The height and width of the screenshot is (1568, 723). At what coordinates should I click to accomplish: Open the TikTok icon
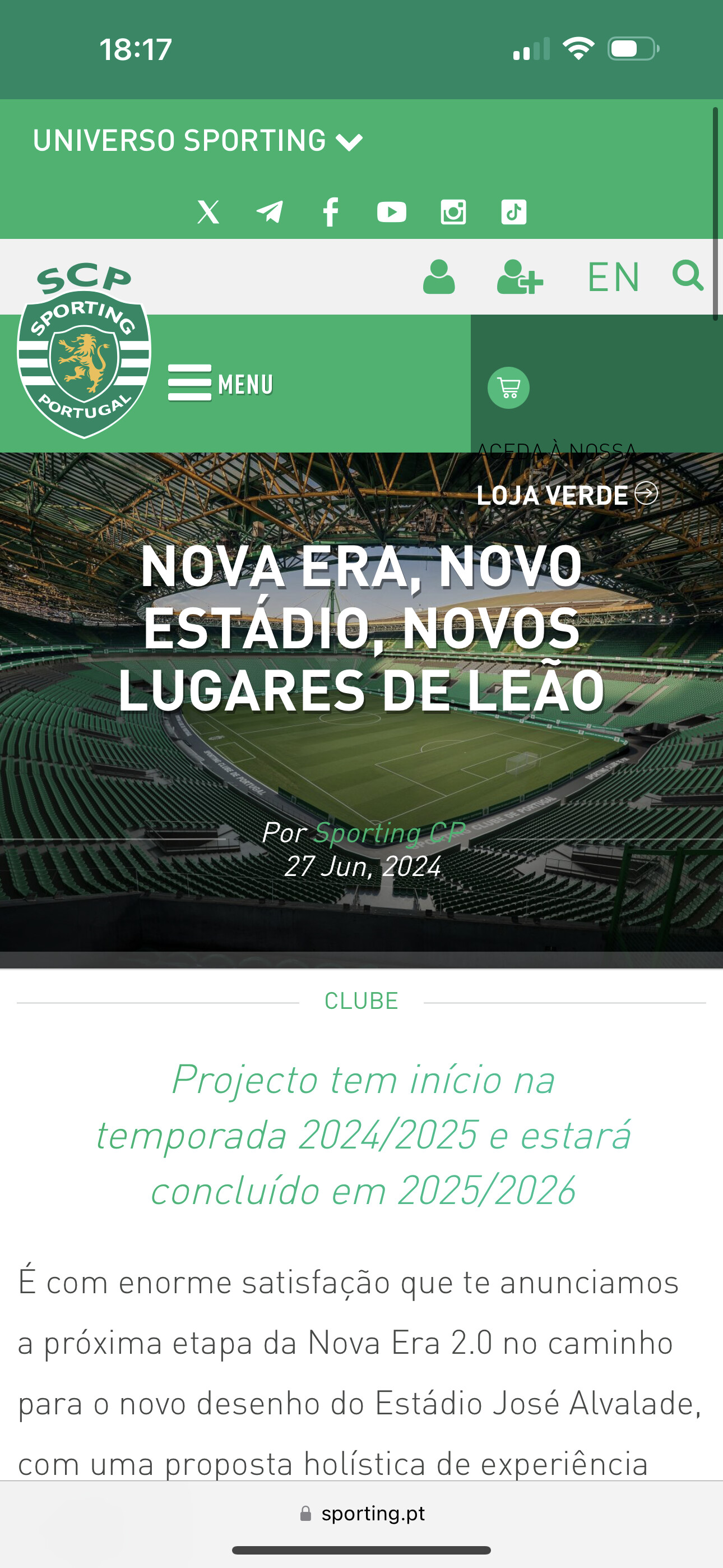click(x=515, y=213)
